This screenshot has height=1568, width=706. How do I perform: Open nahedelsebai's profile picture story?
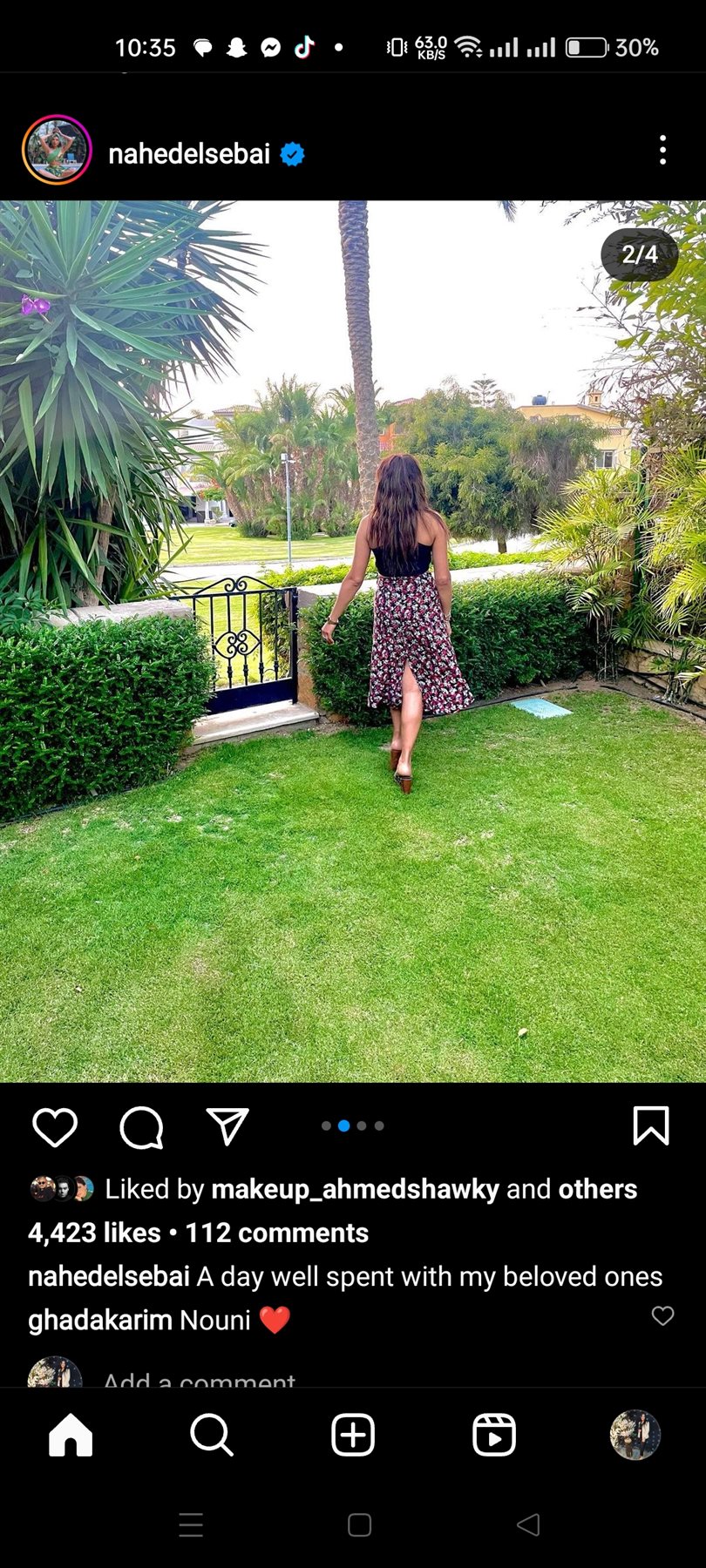click(57, 150)
